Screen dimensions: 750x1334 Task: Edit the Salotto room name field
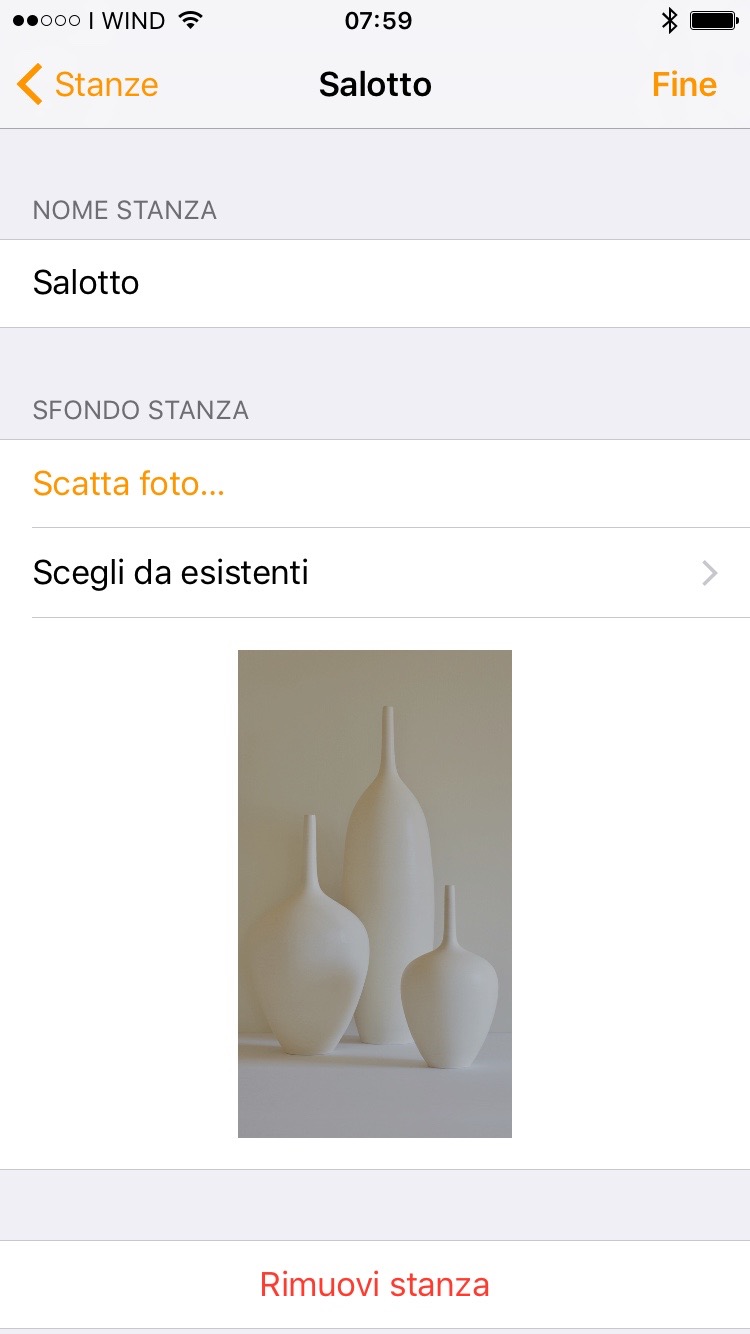point(375,283)
